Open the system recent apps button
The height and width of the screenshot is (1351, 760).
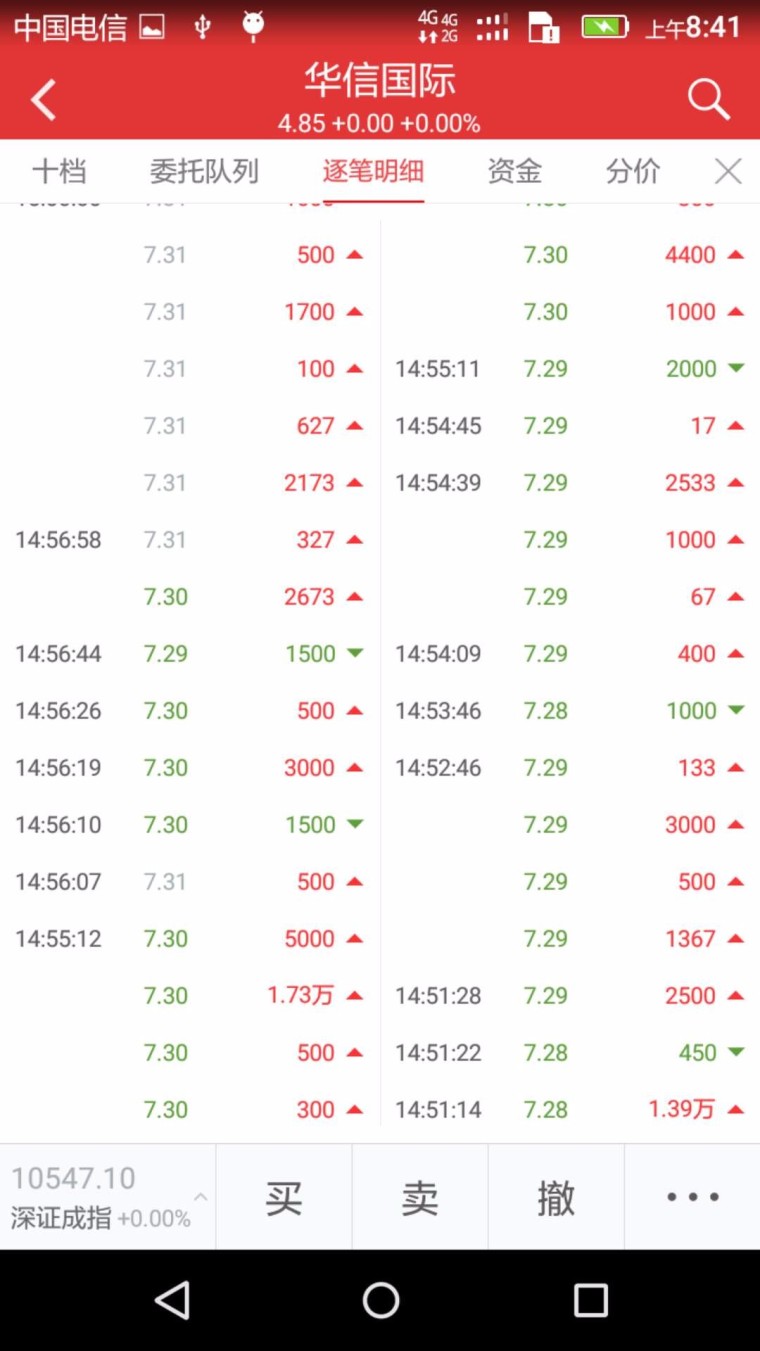pos(590,1300)
